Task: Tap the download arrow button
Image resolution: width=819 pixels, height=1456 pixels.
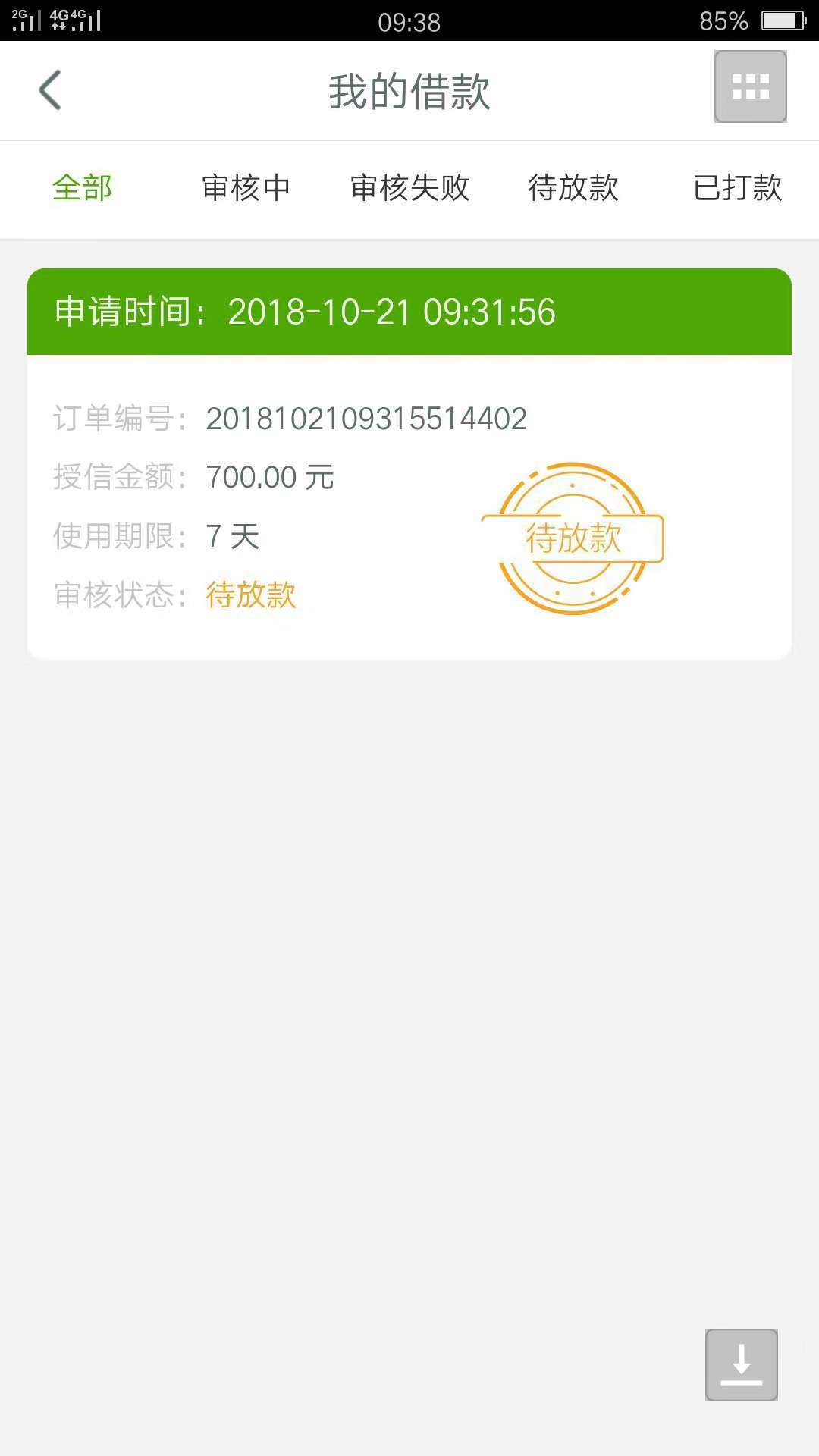Action: click(x=742, y=1364)
